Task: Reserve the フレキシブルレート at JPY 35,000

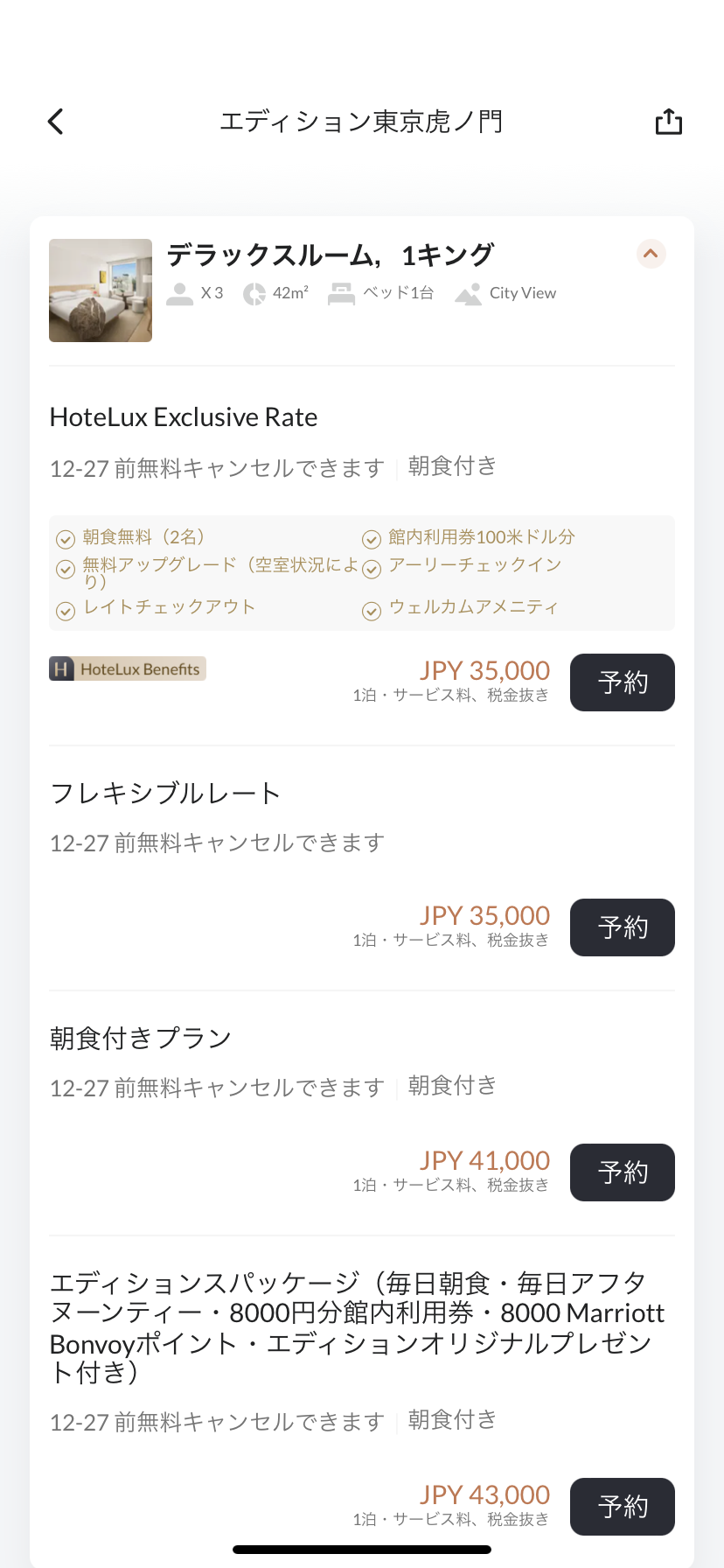Action: click(x=623, y=927)
